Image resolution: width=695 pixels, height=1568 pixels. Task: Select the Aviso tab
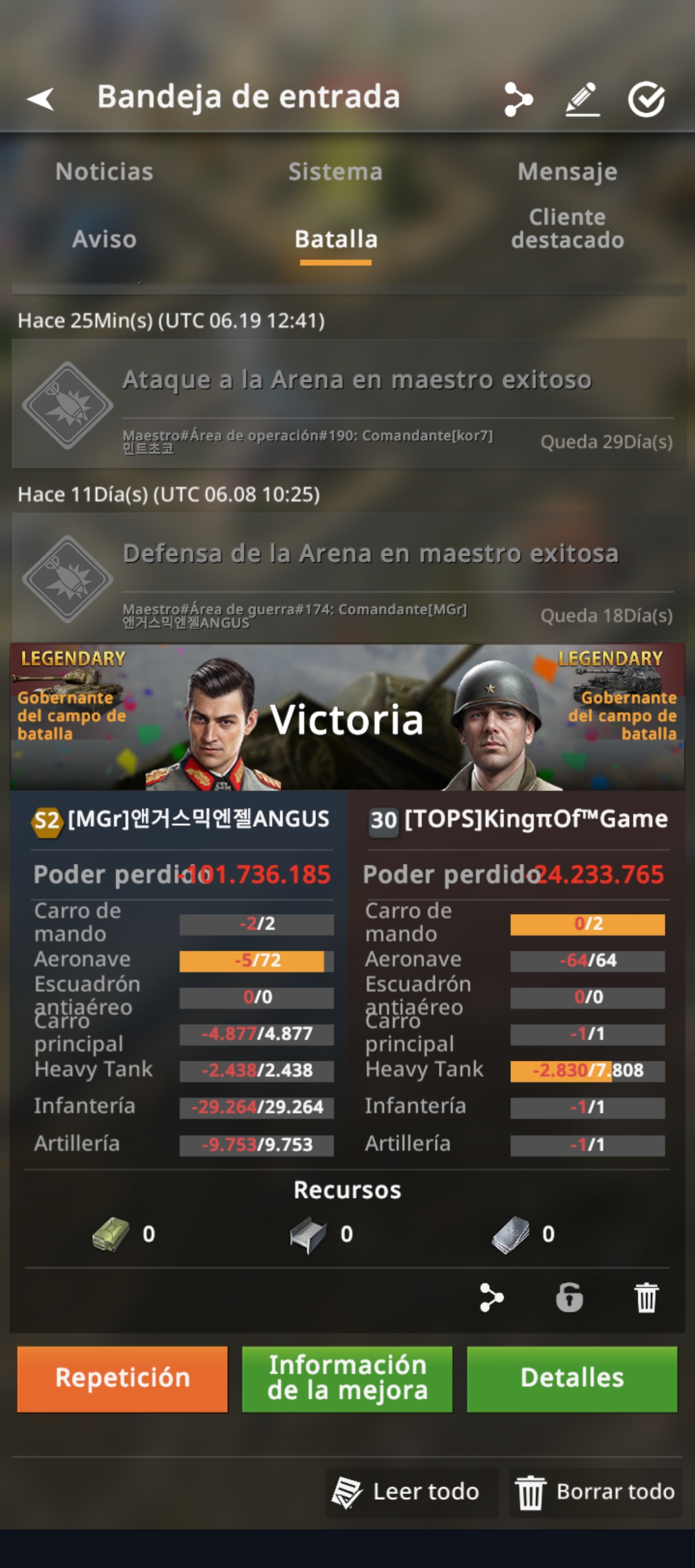point(104,239)
